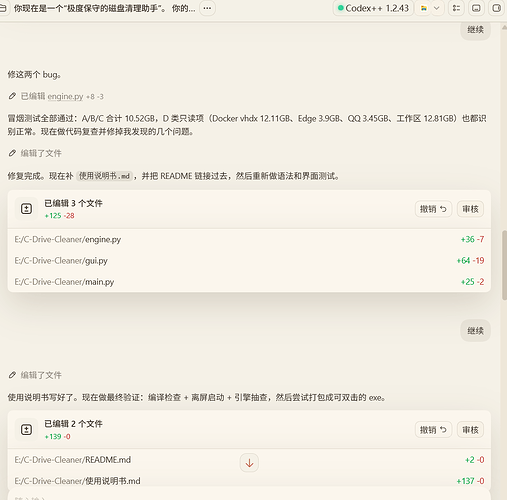
Task: Focus the message input box at the bottom
Action: pyautogui.click(x=249, y=495)
